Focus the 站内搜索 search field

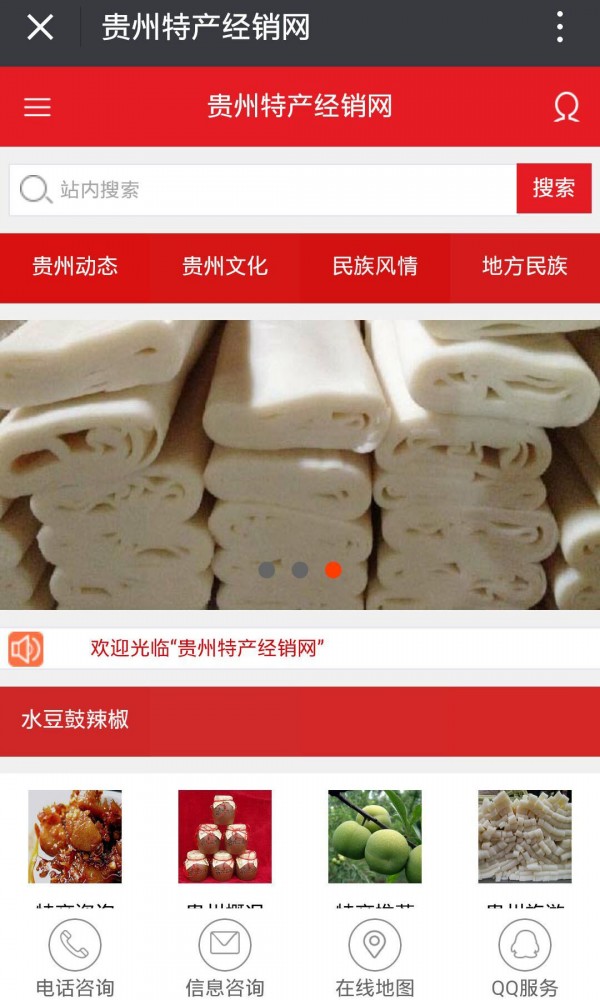[263, 189]
